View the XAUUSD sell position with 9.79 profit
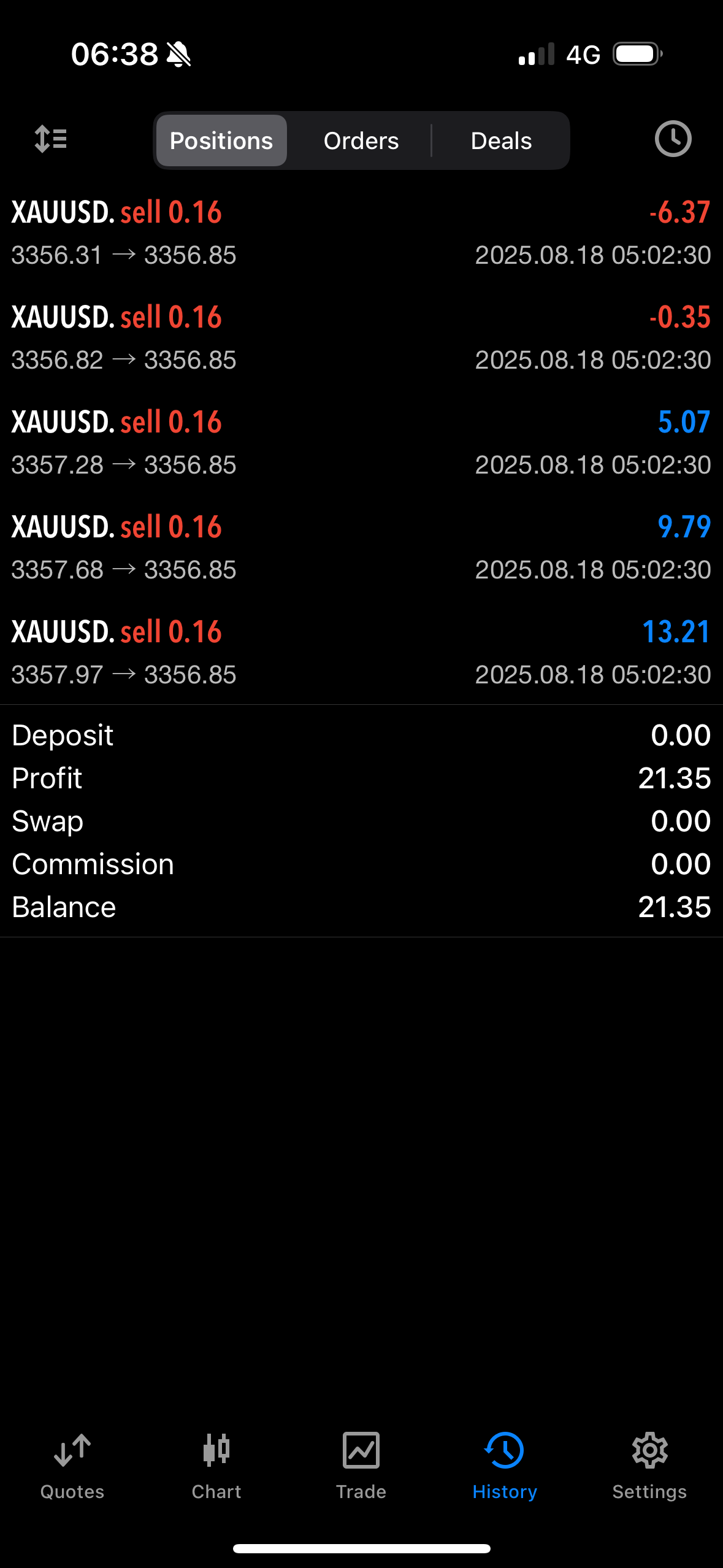 coord(361,548)
